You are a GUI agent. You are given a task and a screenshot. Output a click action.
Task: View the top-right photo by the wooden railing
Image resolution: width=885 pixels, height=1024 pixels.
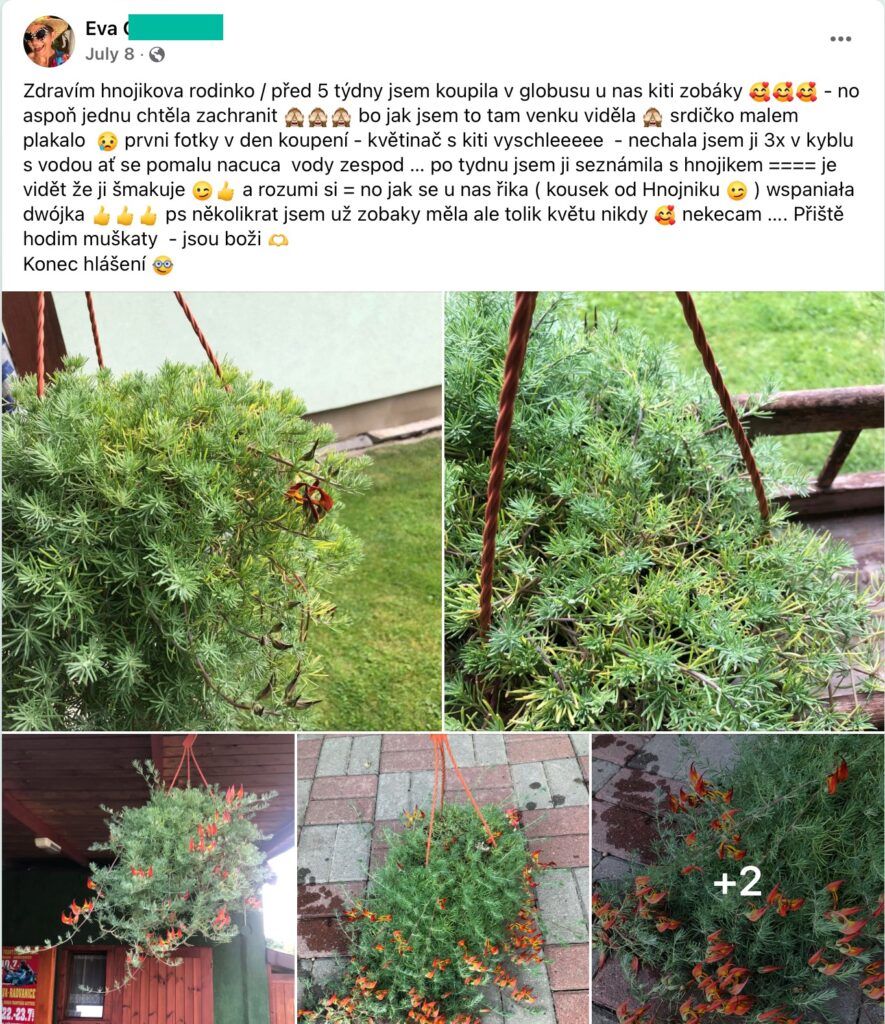tap(664, 511)
